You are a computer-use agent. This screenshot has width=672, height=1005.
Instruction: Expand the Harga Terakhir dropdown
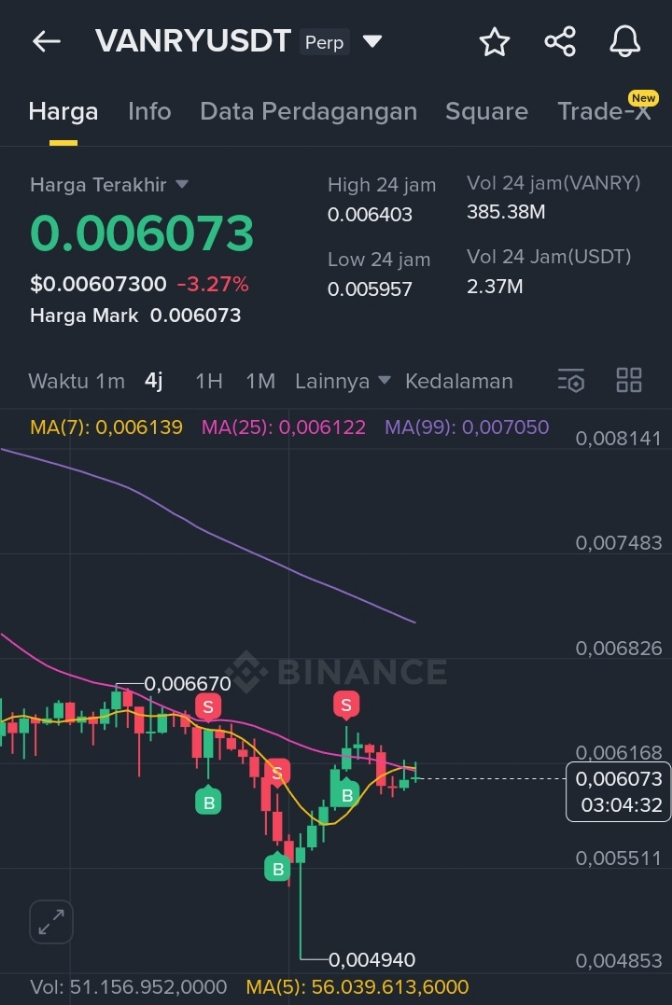(182, 185)
